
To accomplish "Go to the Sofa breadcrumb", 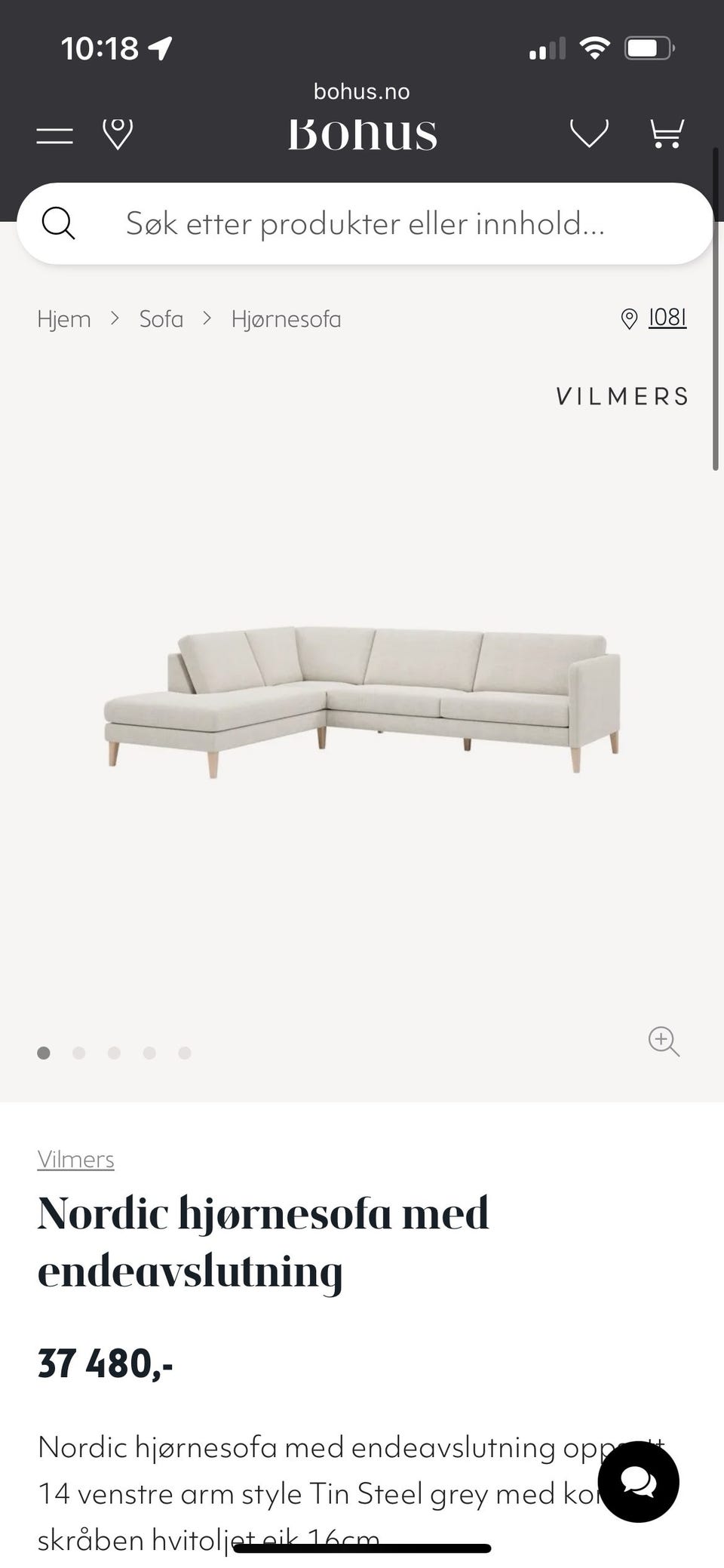I will (161, 319).
